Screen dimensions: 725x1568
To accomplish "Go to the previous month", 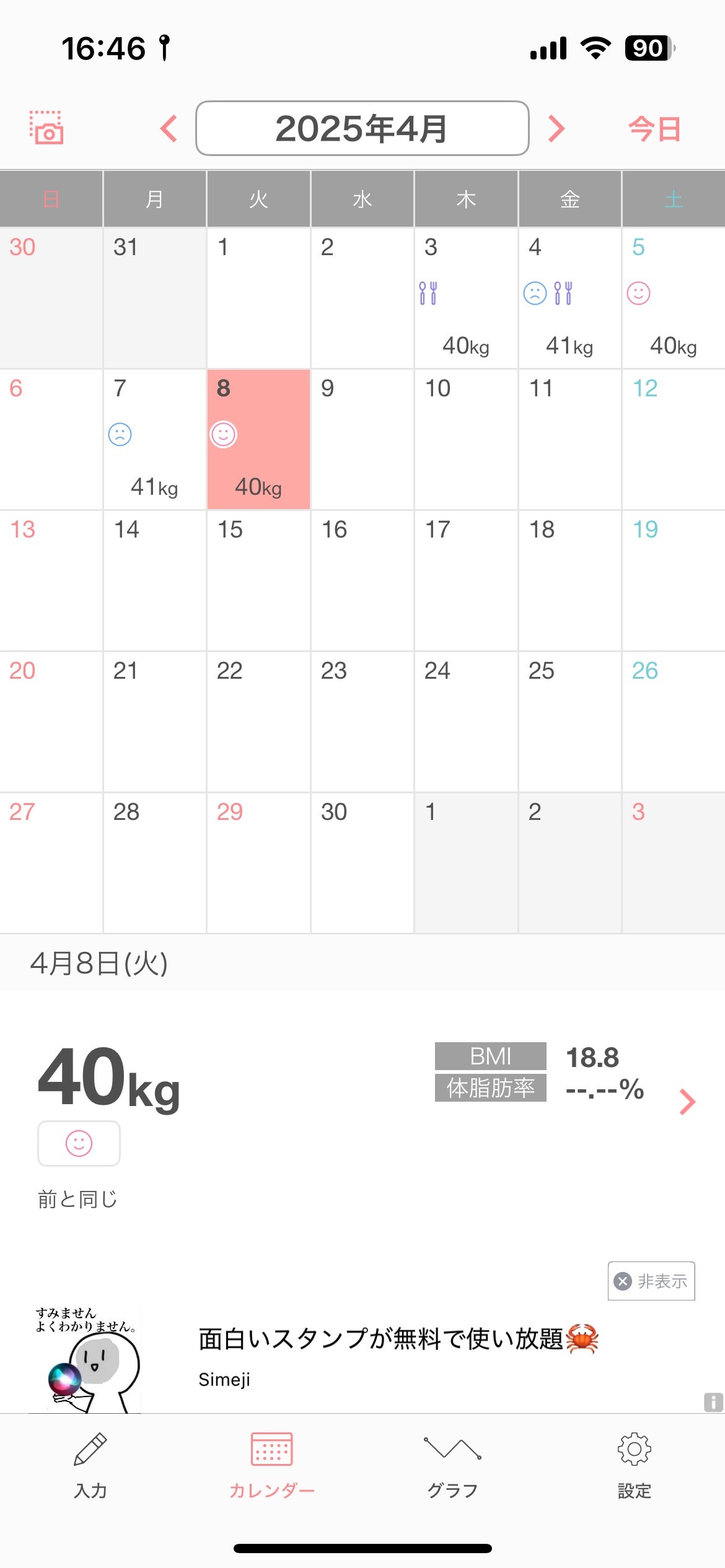I will click(169, 128).
